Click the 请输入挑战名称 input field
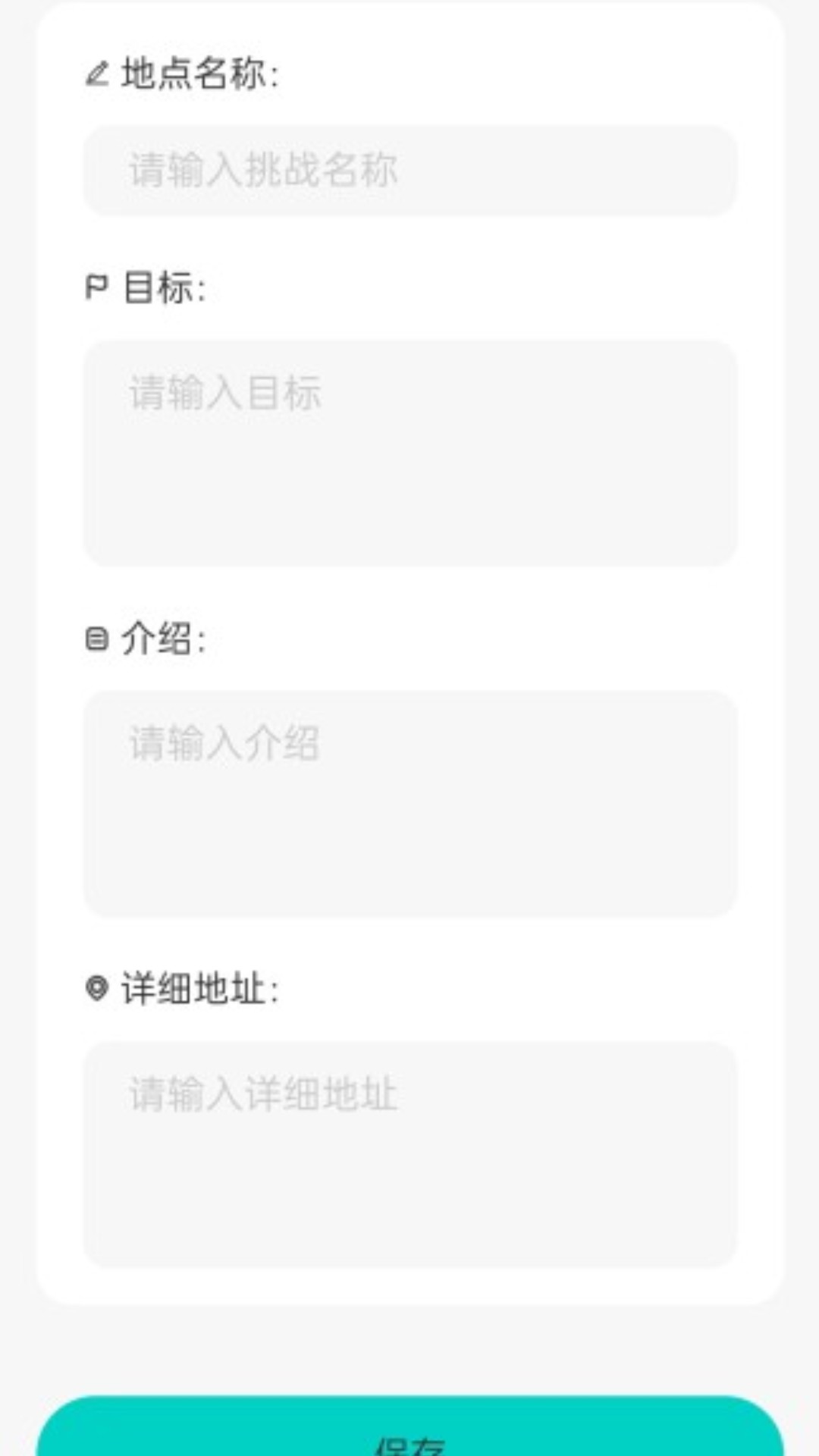This screenshot has width=819, height=1456. tap(409, 171)
